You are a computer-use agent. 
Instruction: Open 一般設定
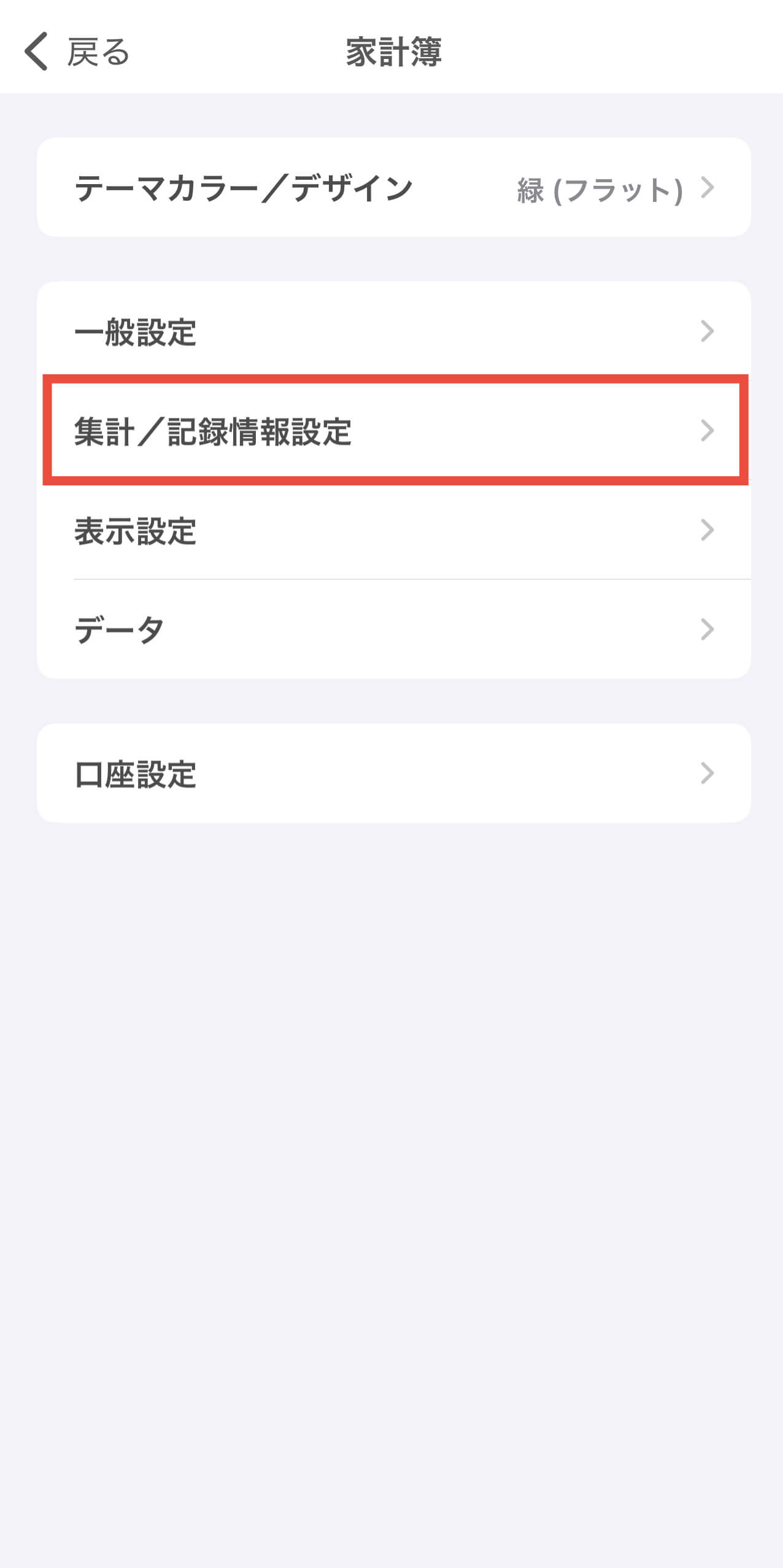[x=393, y=331]
